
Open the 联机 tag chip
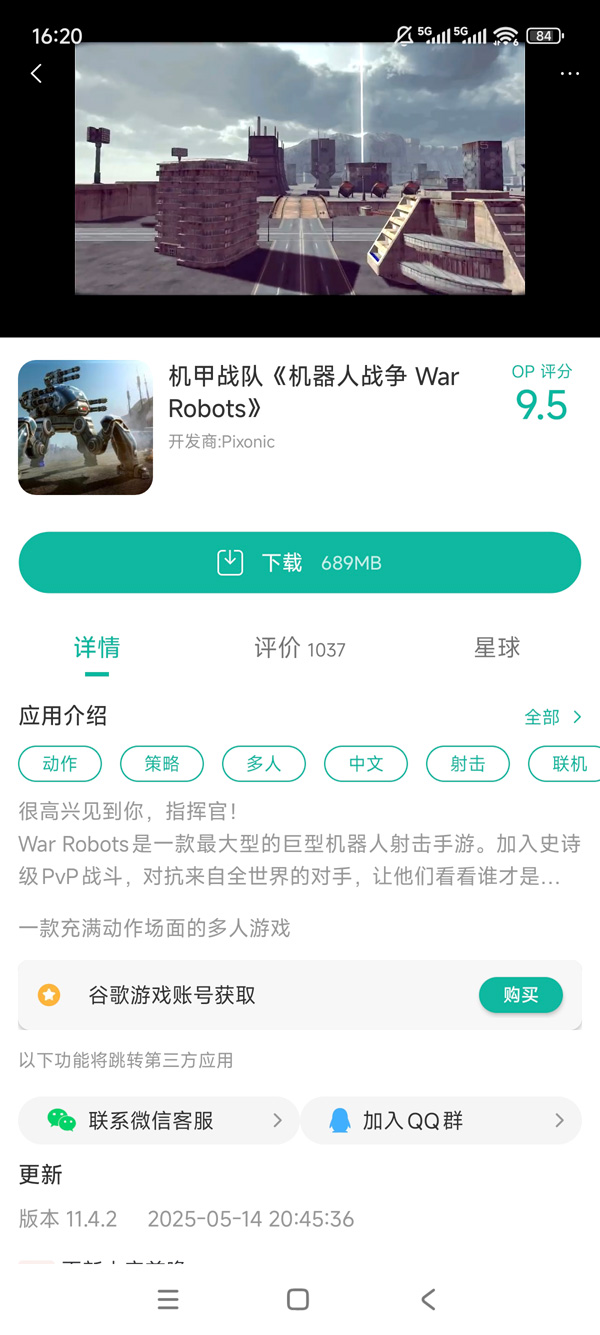coord(568,764)
